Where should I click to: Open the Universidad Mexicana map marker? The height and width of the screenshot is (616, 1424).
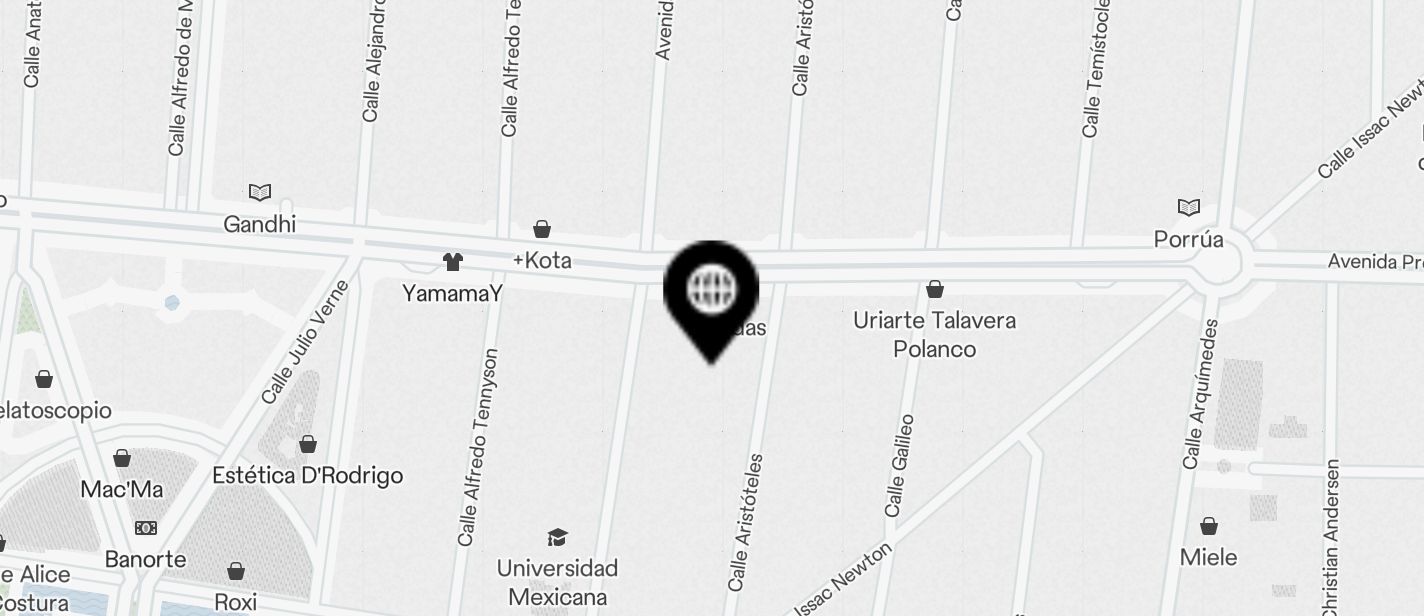coord(558,538)
